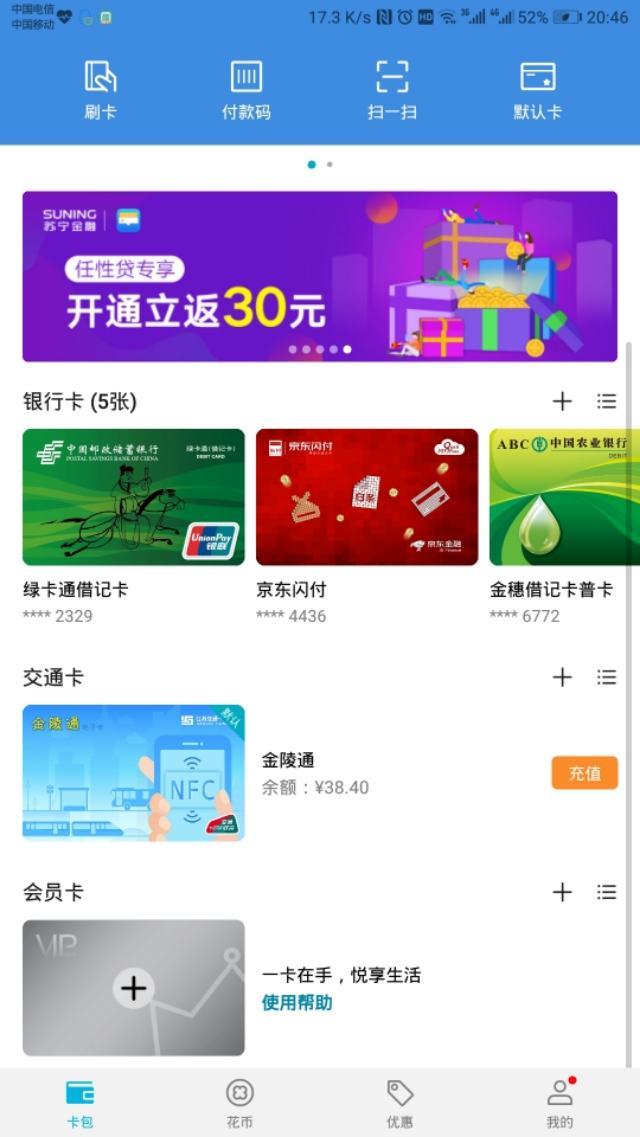View the full 银行卡 list

pos(606,401)
